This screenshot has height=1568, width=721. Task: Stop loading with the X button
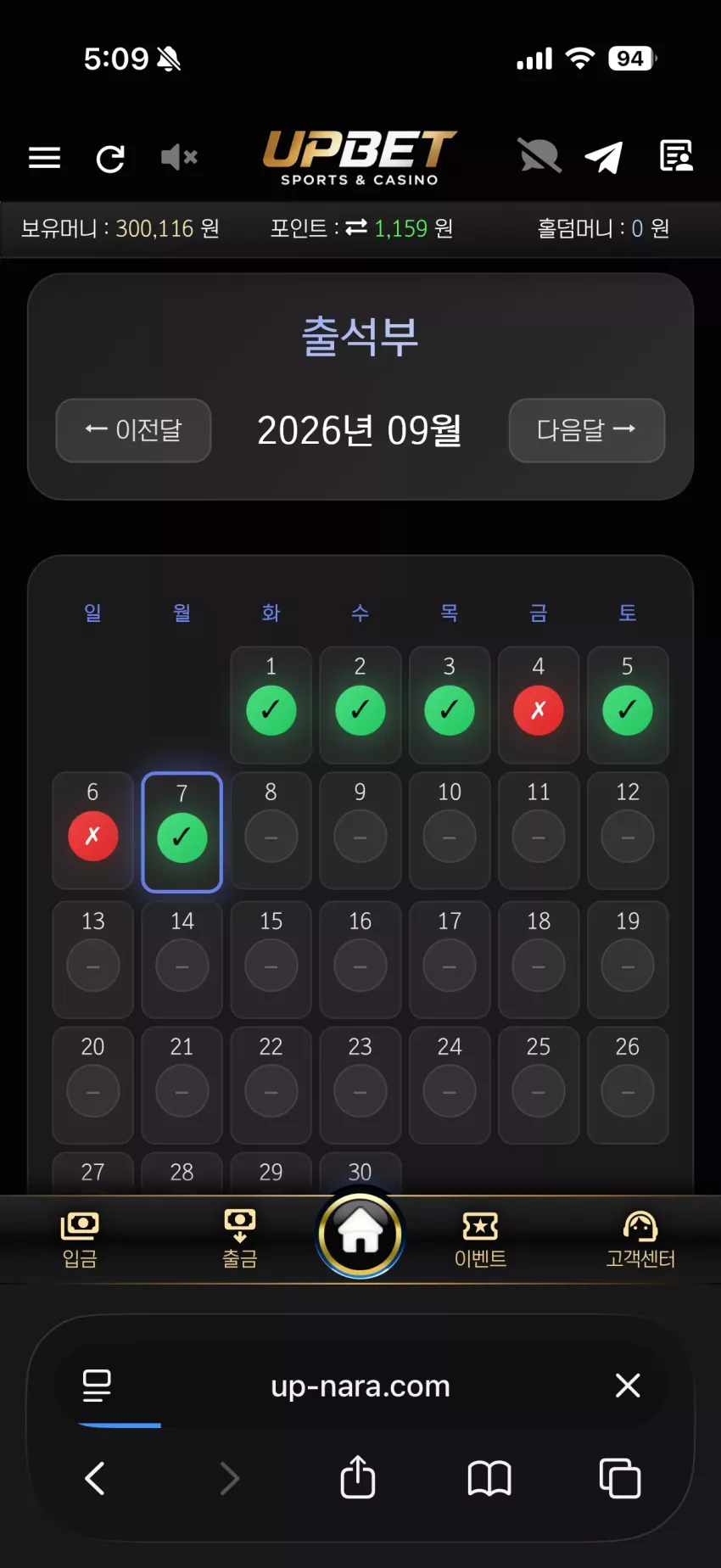click(x=628, y=1386)
